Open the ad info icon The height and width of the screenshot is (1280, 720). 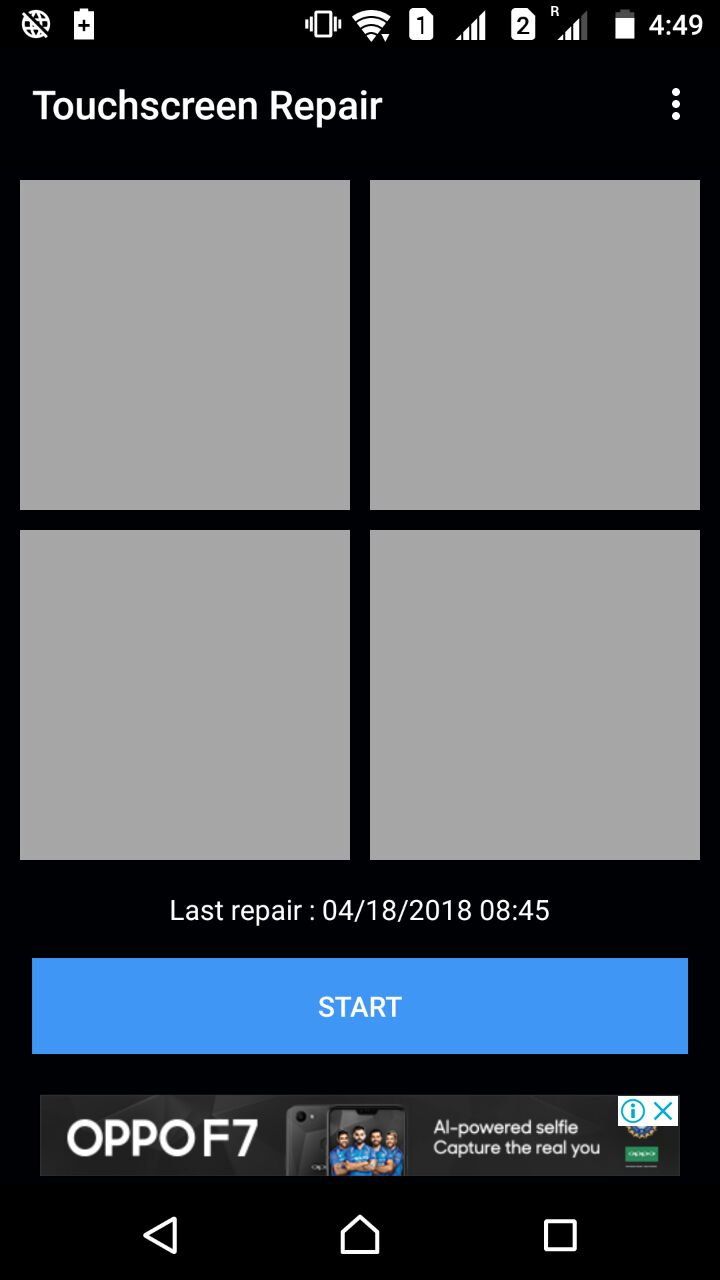(x=633, y=1111)
